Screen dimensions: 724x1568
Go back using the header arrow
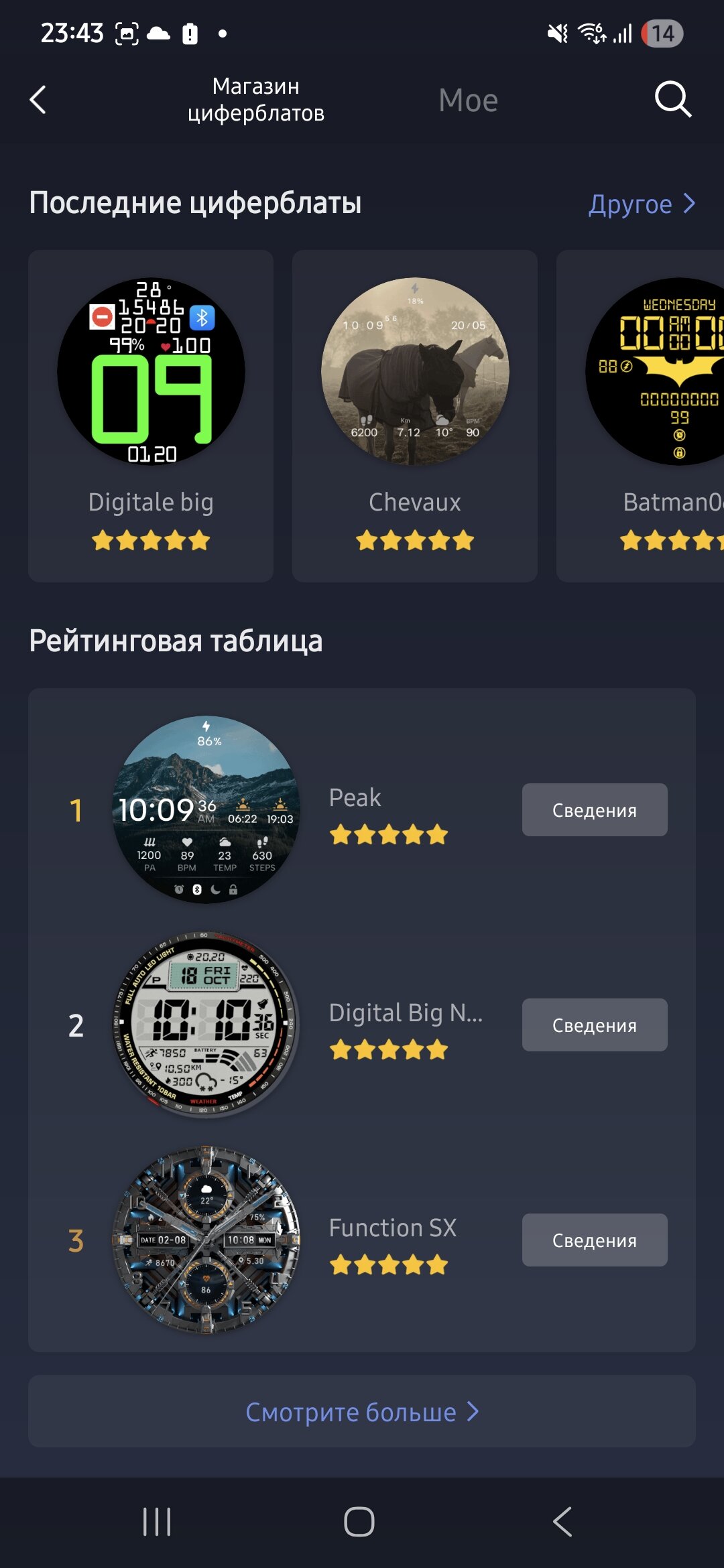38,100
